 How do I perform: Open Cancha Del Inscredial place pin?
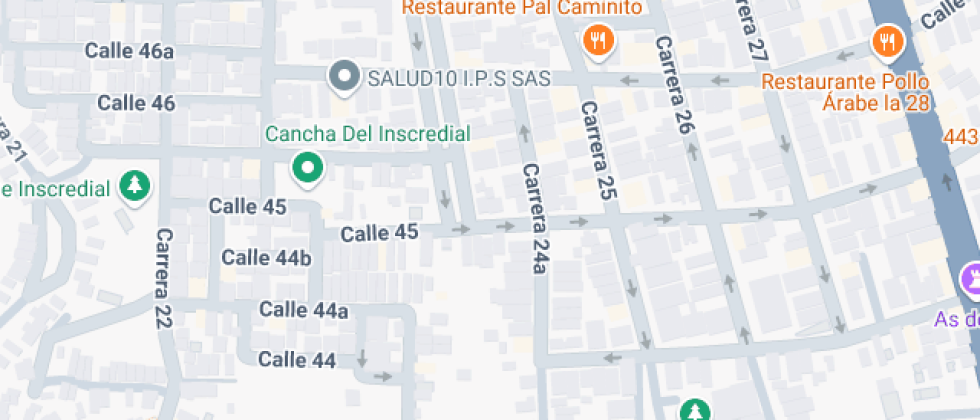click(x=308, y=168)
